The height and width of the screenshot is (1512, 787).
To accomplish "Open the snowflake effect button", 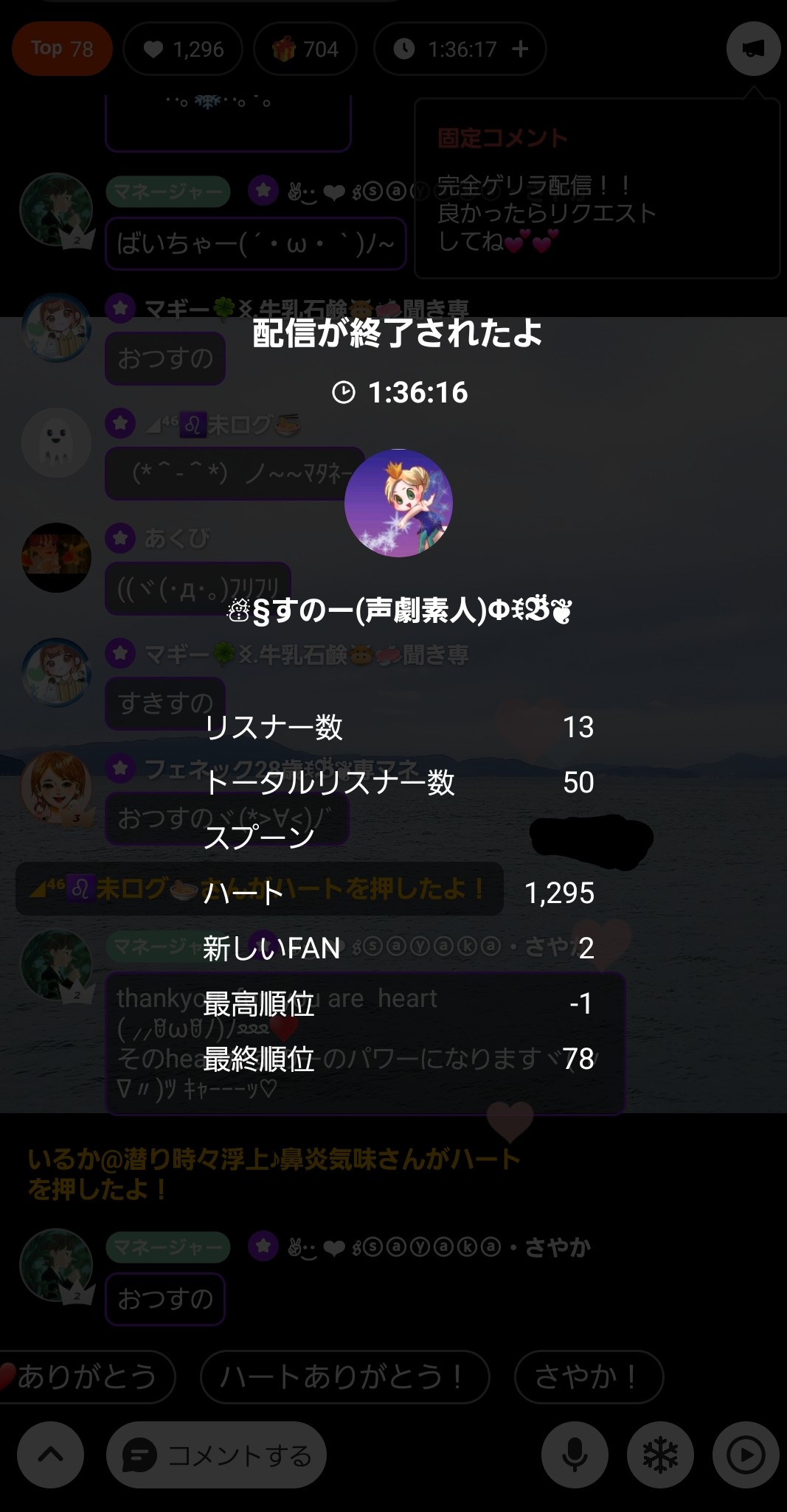I will pyautogui.click(x=660, y=1454).
